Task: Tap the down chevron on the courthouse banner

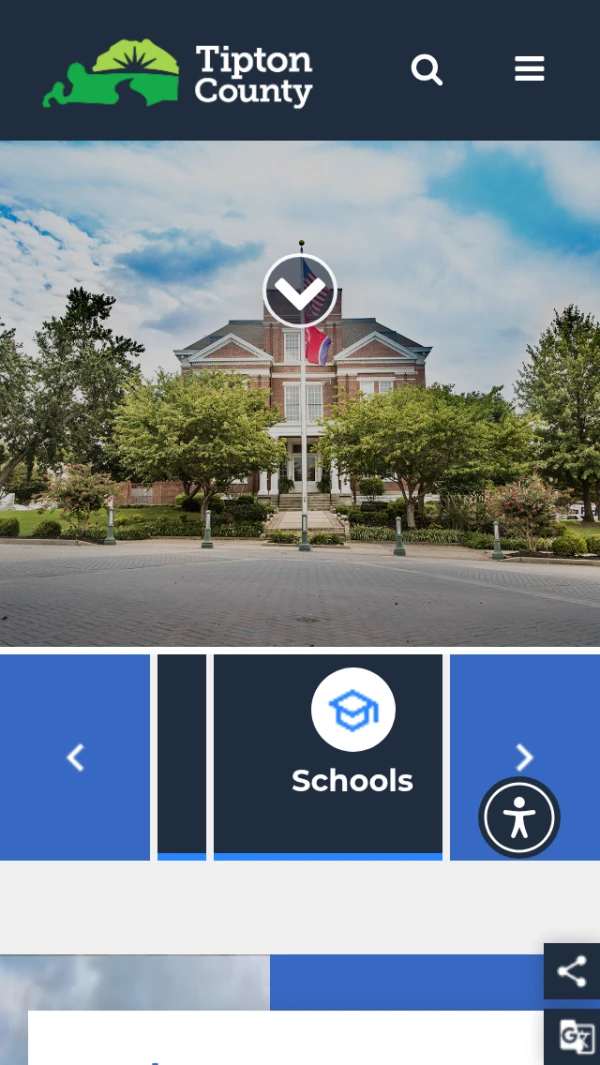Action: [300, 290]
